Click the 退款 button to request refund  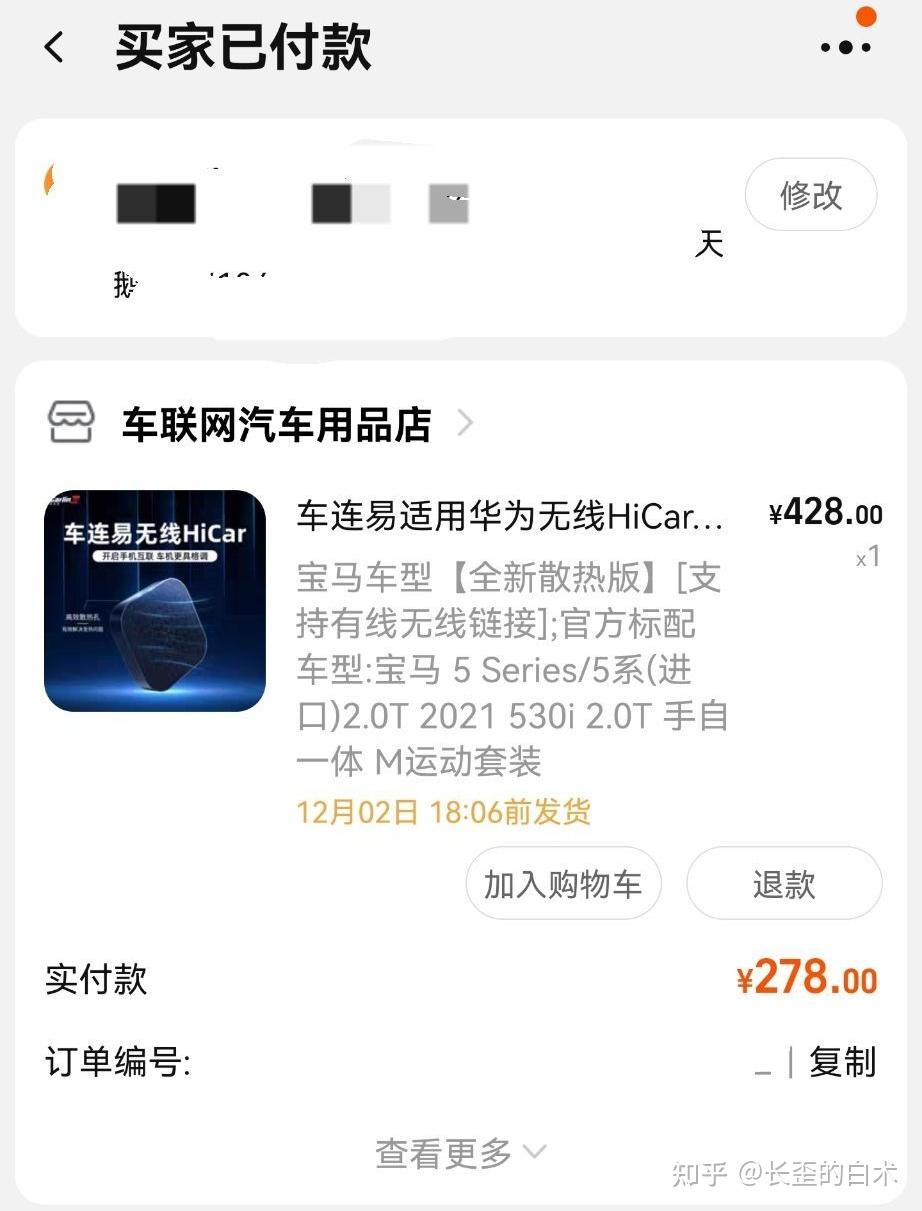[x=784, y=883]
